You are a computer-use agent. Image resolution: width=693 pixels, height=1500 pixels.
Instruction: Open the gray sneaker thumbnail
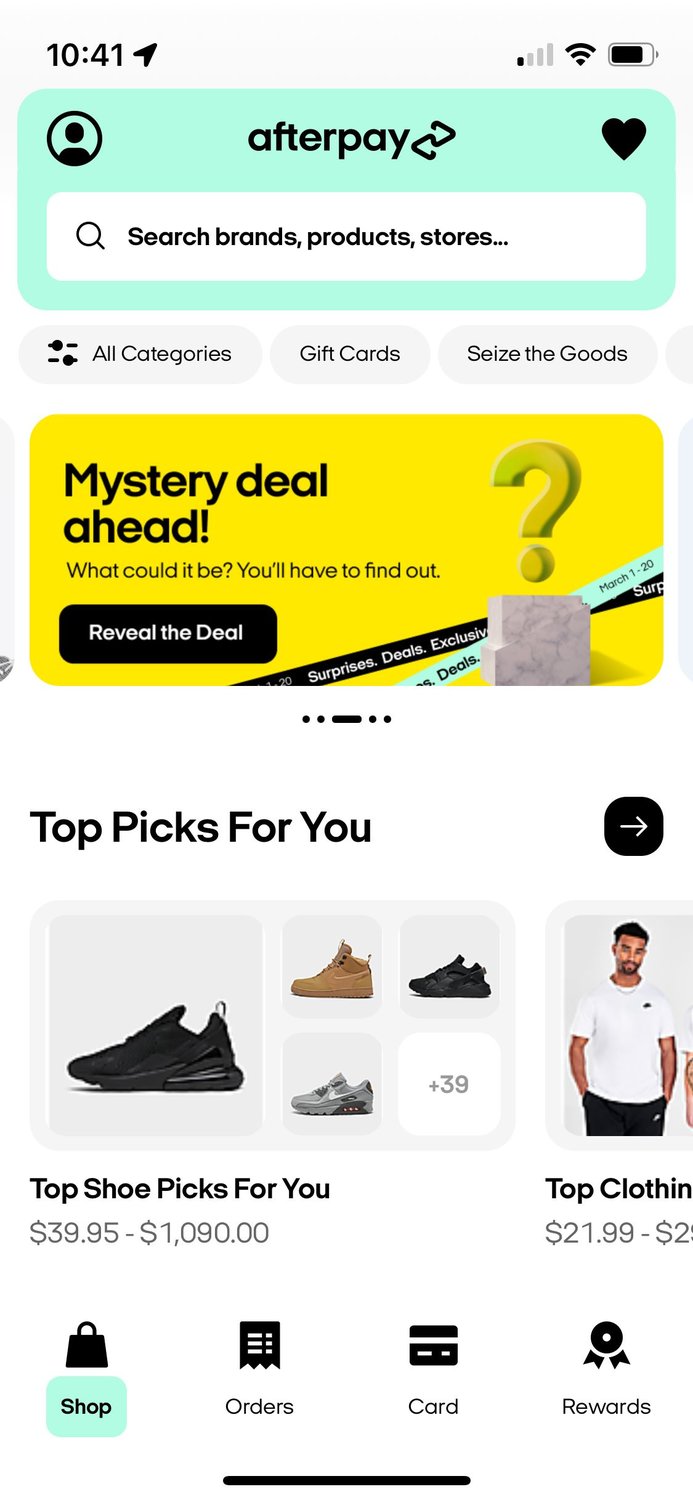332,1085
